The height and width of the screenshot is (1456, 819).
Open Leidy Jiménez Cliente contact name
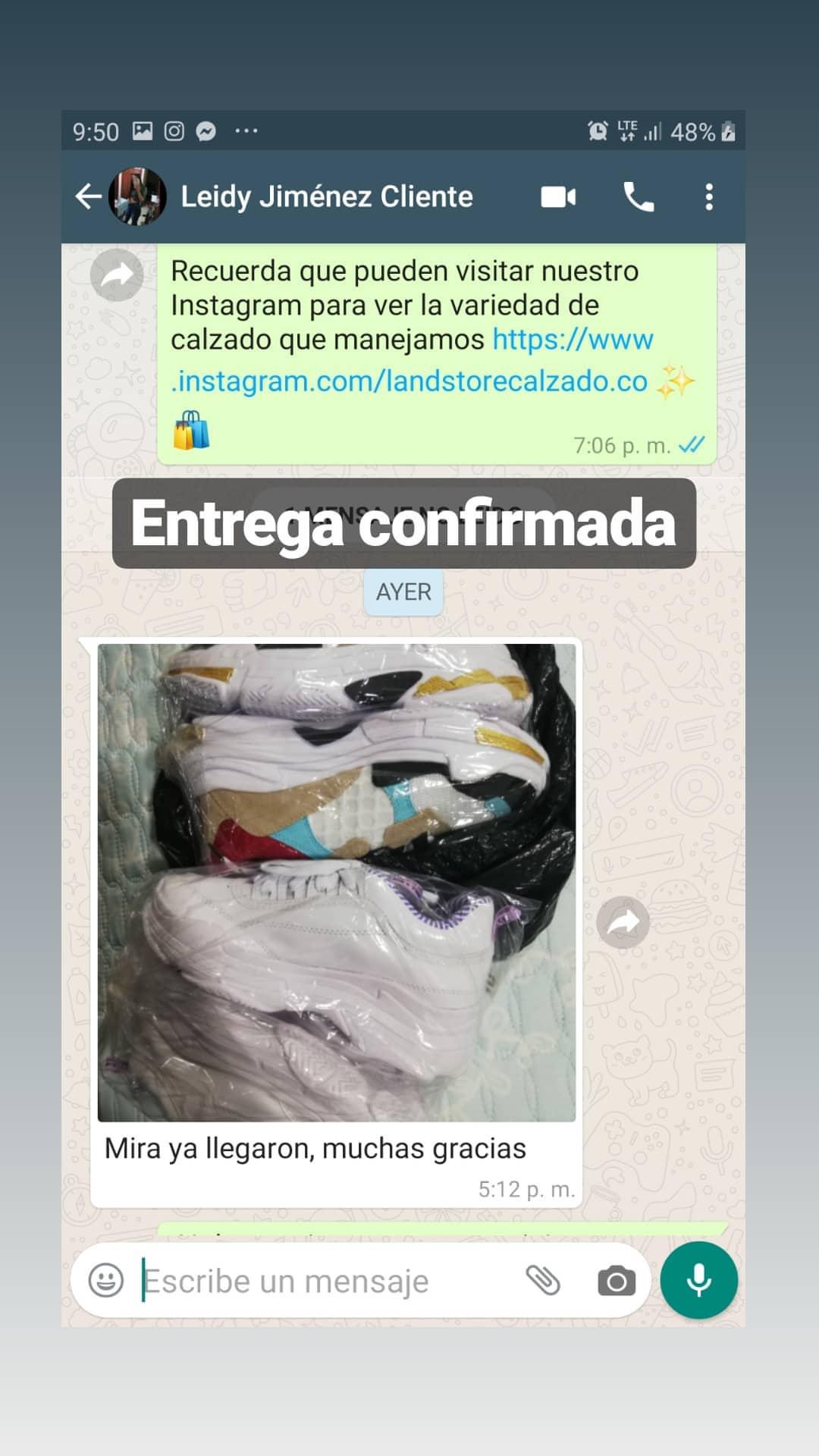(x=326, y=196)
